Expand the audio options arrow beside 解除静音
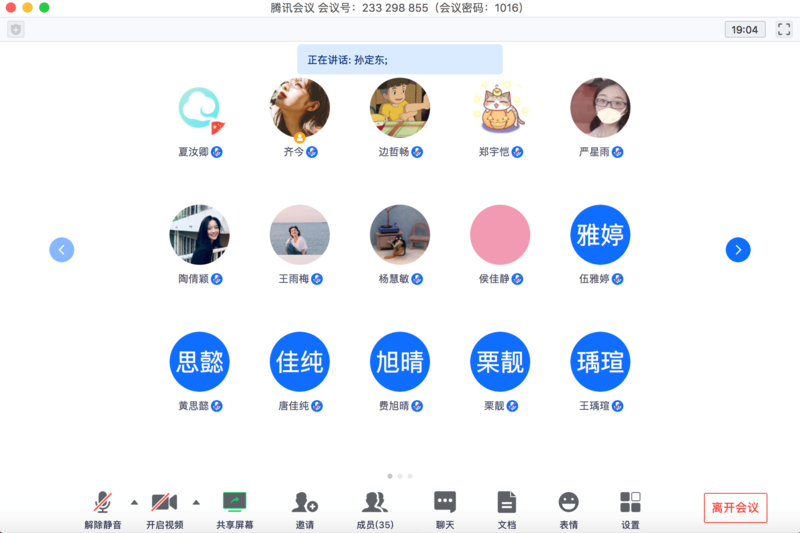800x533 pixels. click(134, 502)
